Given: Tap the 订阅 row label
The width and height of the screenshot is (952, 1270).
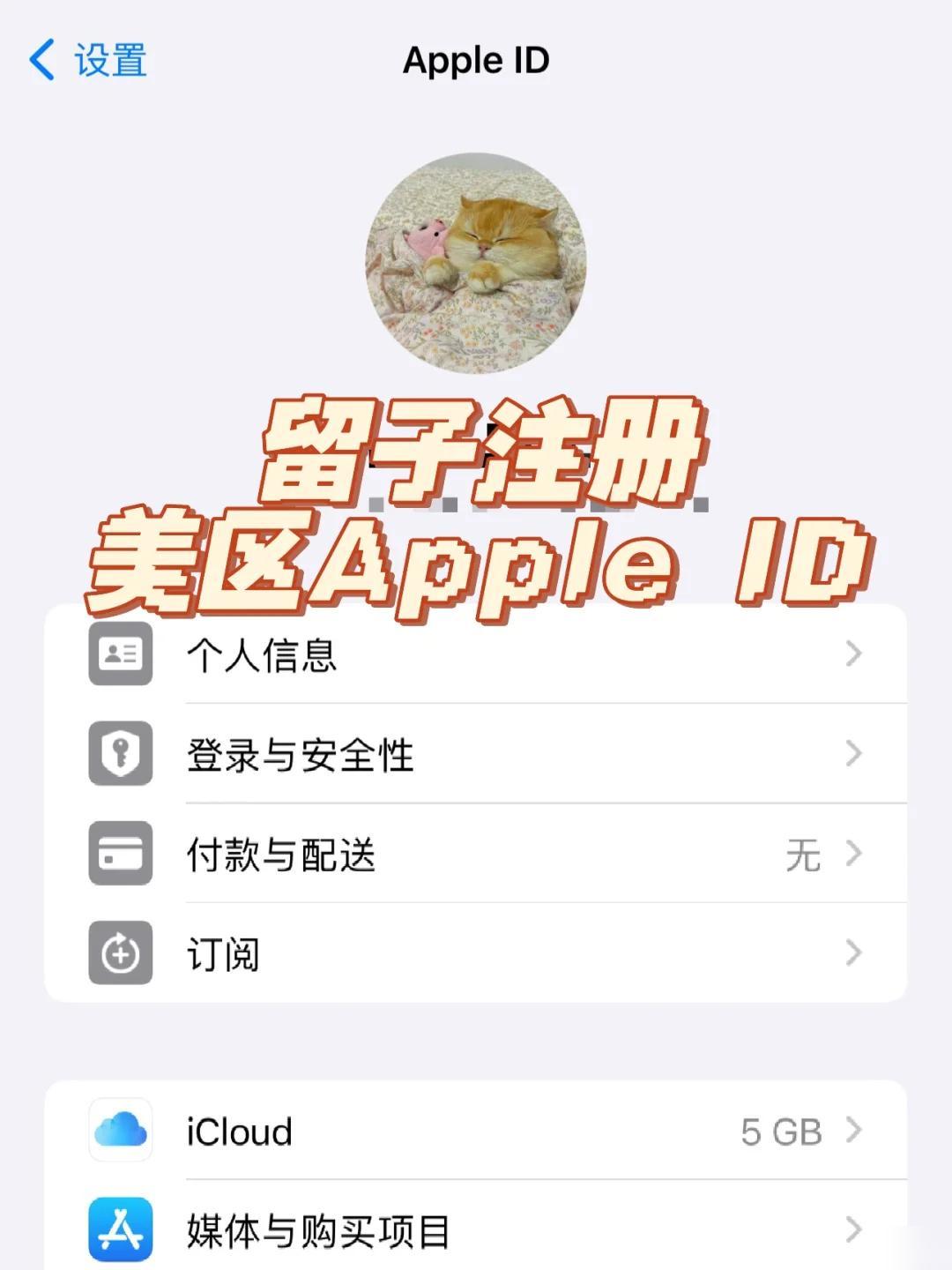Looking at the screenshot, I should point(222,953).
